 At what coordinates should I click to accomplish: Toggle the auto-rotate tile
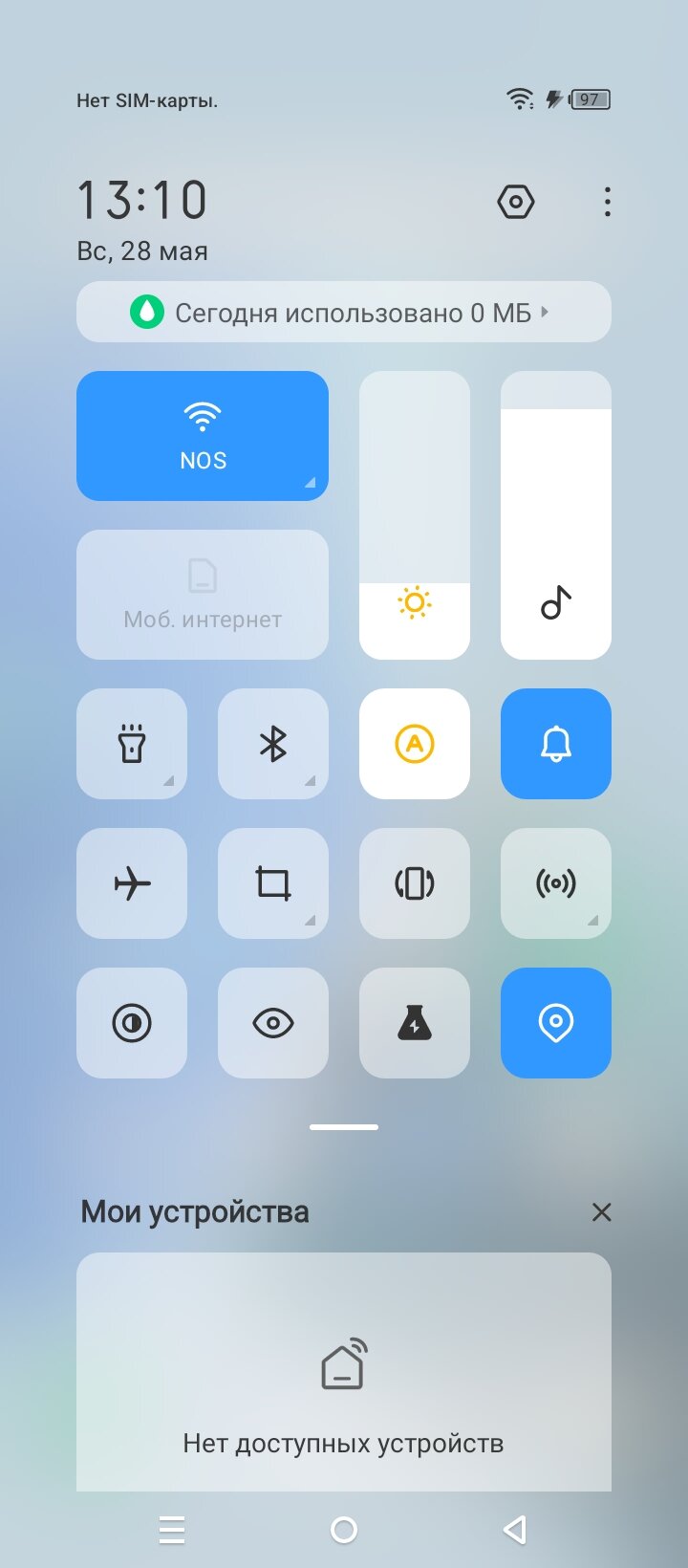click(415, 883)
